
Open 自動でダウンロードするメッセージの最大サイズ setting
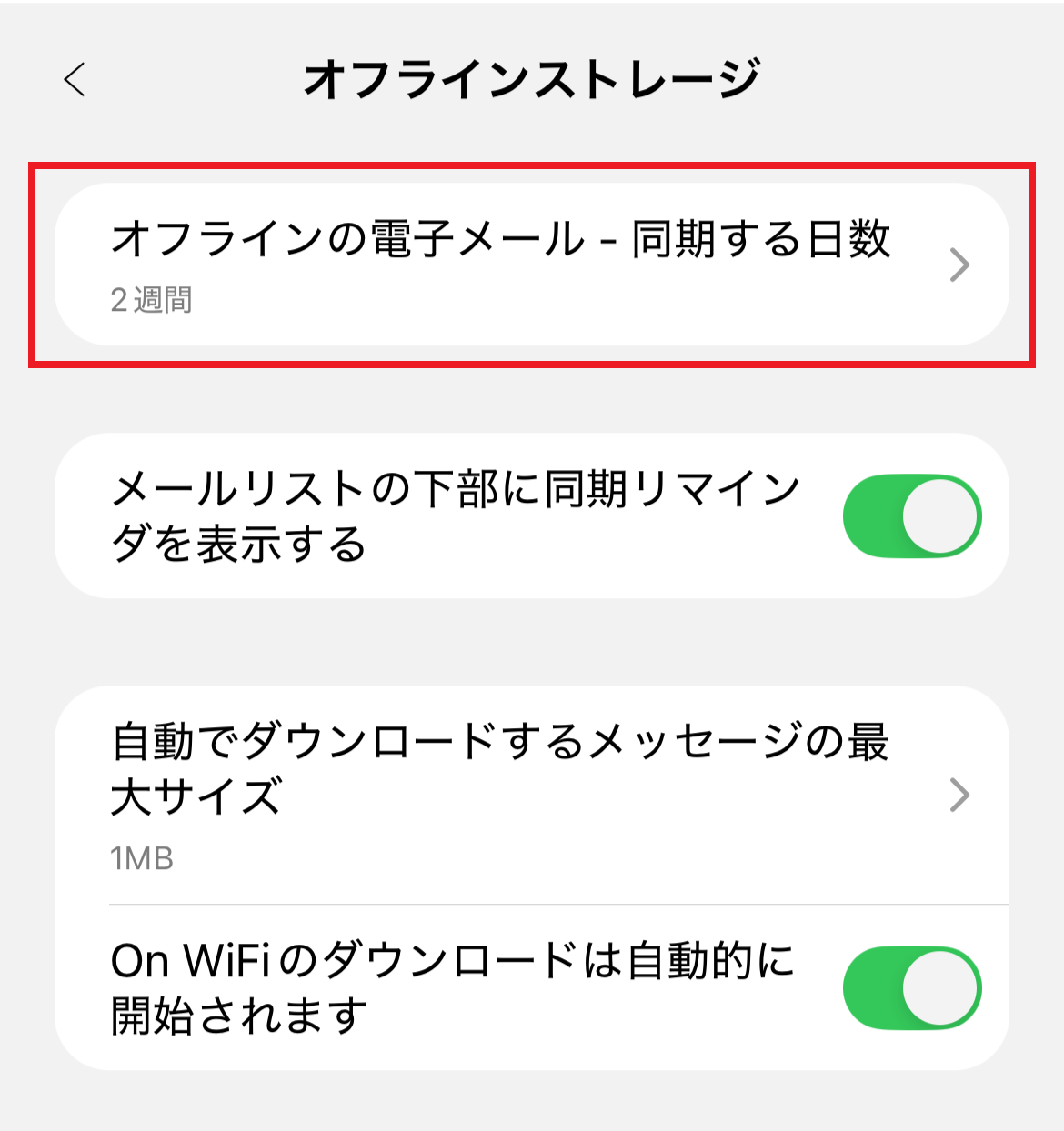tap(531, 795)
